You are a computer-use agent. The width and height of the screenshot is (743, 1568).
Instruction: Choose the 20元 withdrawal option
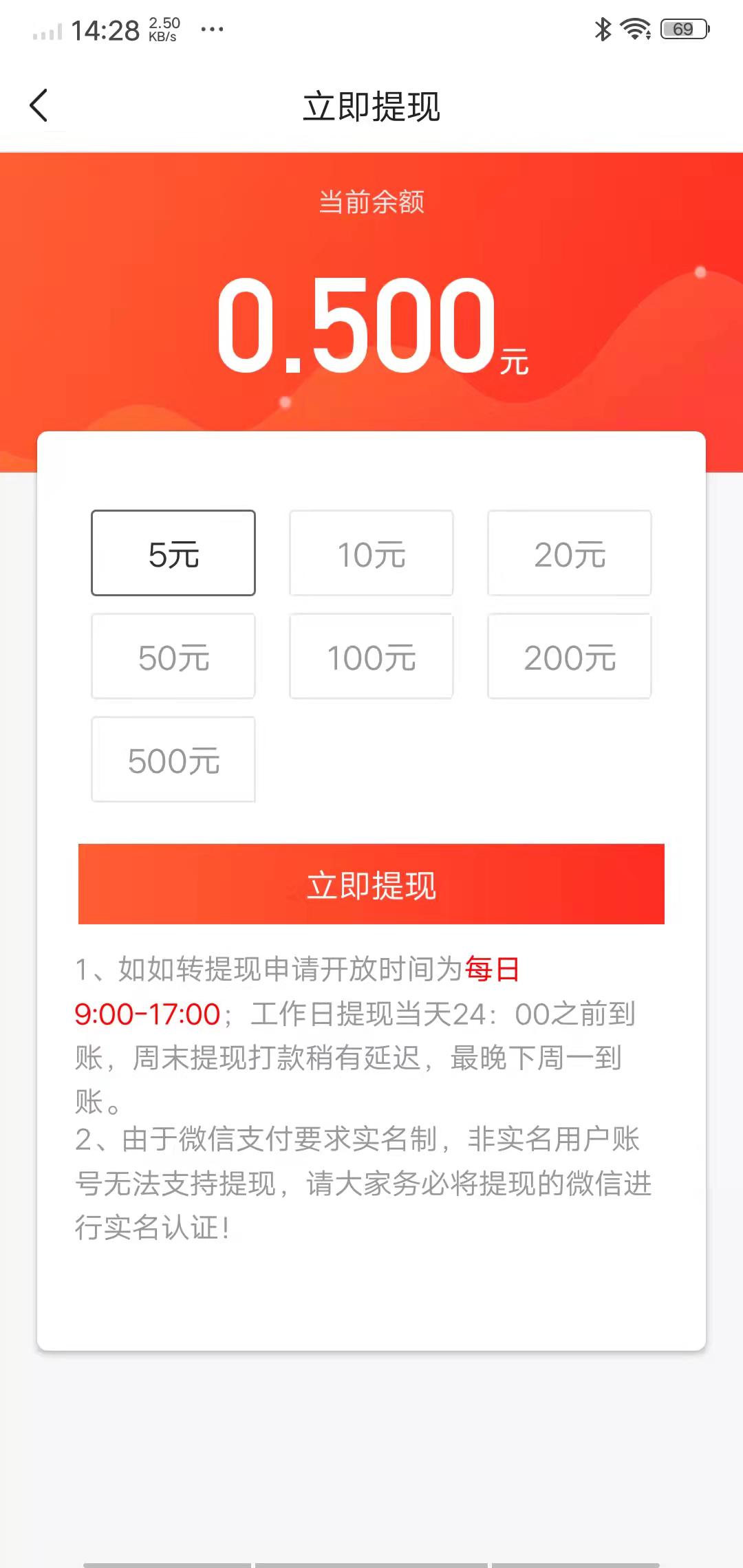click(x=569, y=552)
